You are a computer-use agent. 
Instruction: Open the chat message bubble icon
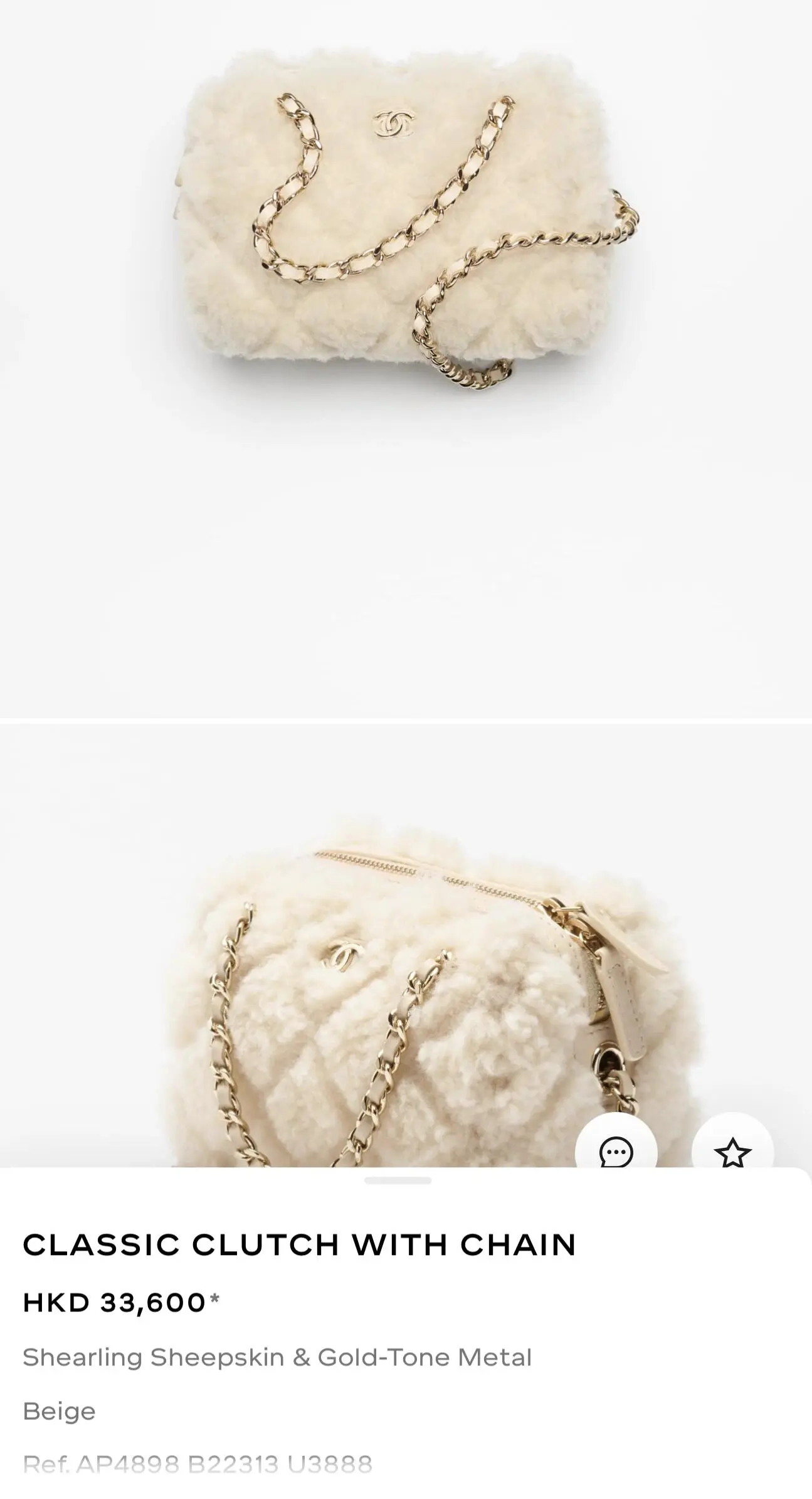616,1152
